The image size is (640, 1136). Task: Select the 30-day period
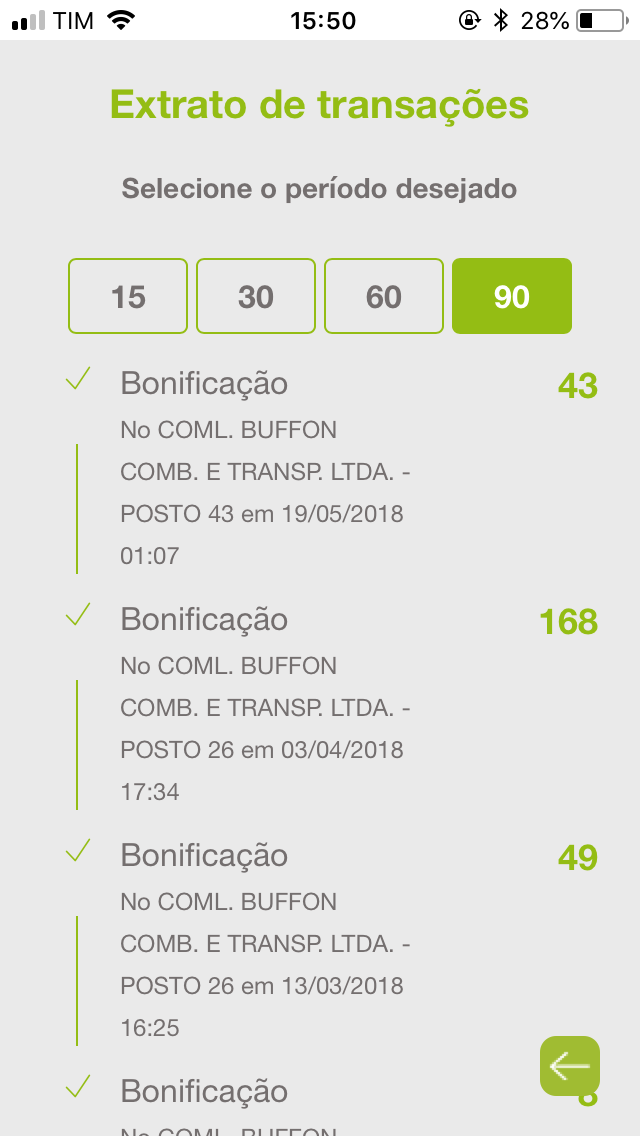(256, 296)
